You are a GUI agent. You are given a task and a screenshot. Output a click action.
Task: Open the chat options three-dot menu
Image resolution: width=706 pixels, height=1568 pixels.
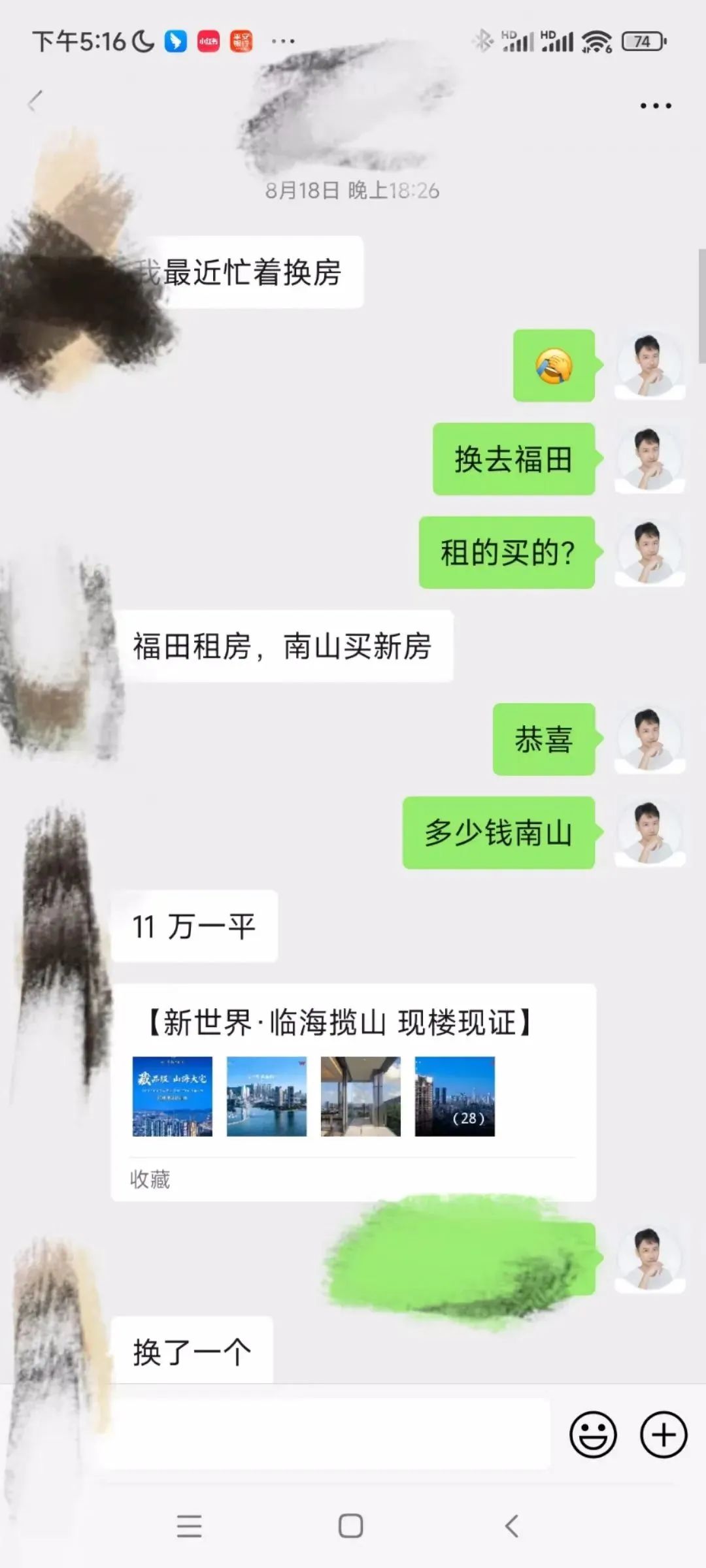tap(655, 106)
